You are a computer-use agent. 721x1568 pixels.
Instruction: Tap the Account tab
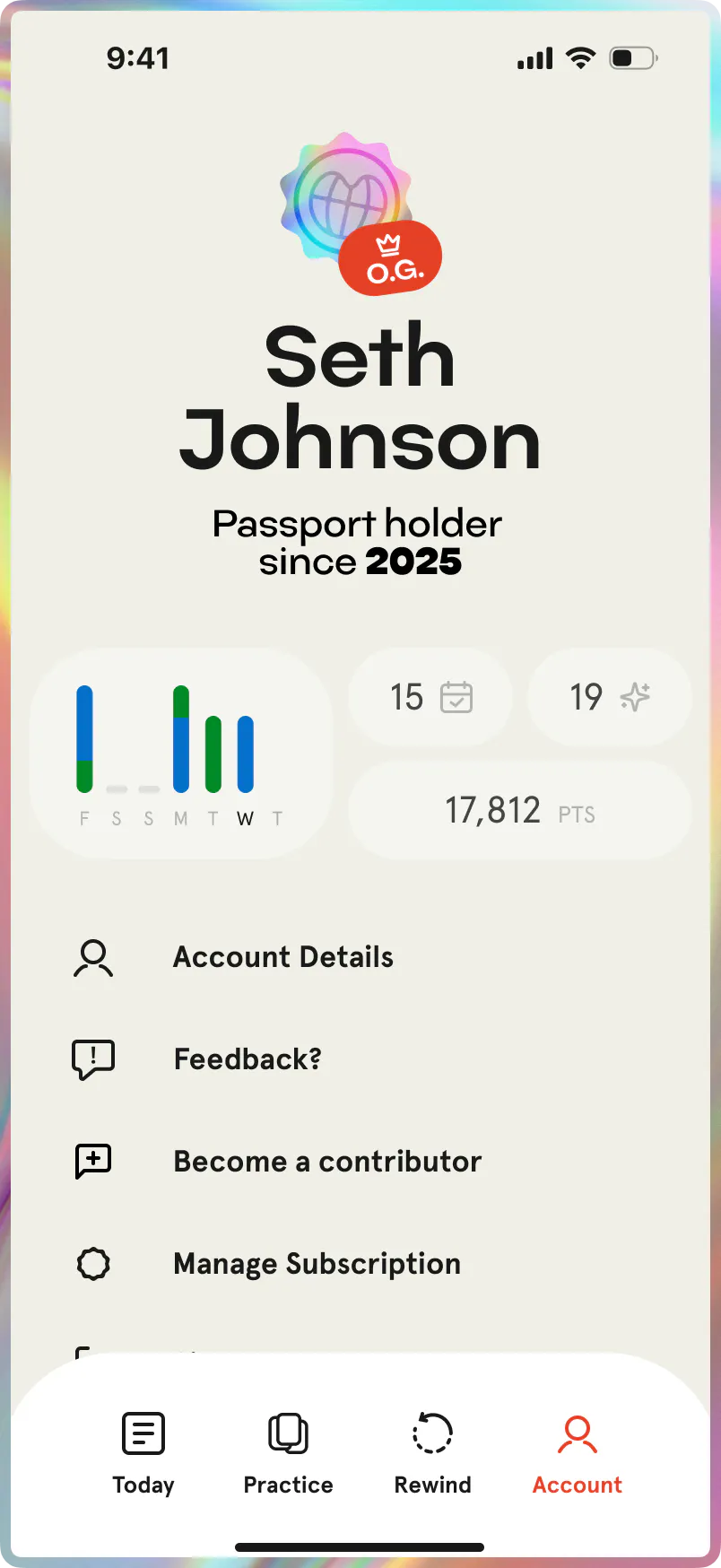point(577,1451)
